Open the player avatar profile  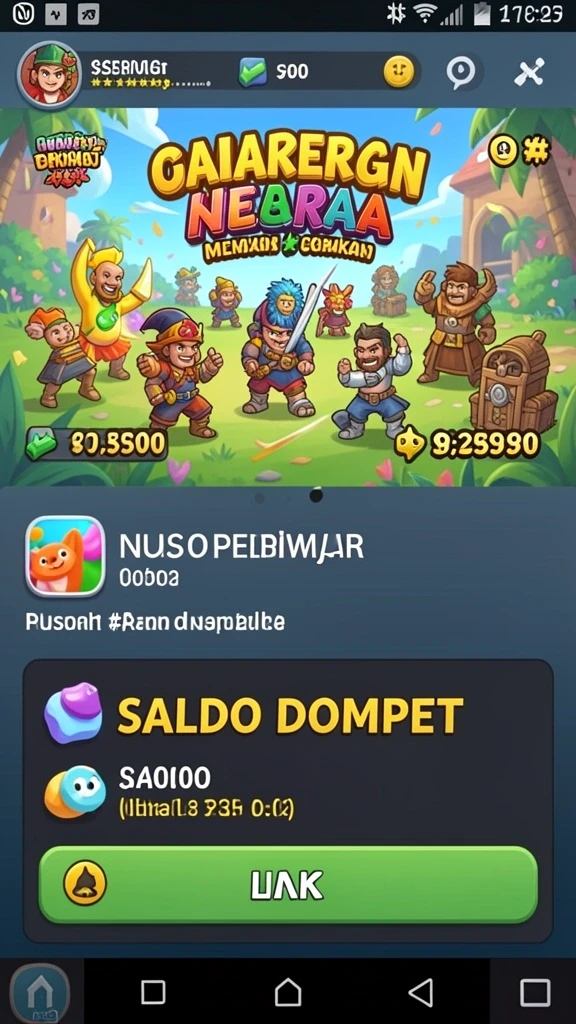point(49,73)
